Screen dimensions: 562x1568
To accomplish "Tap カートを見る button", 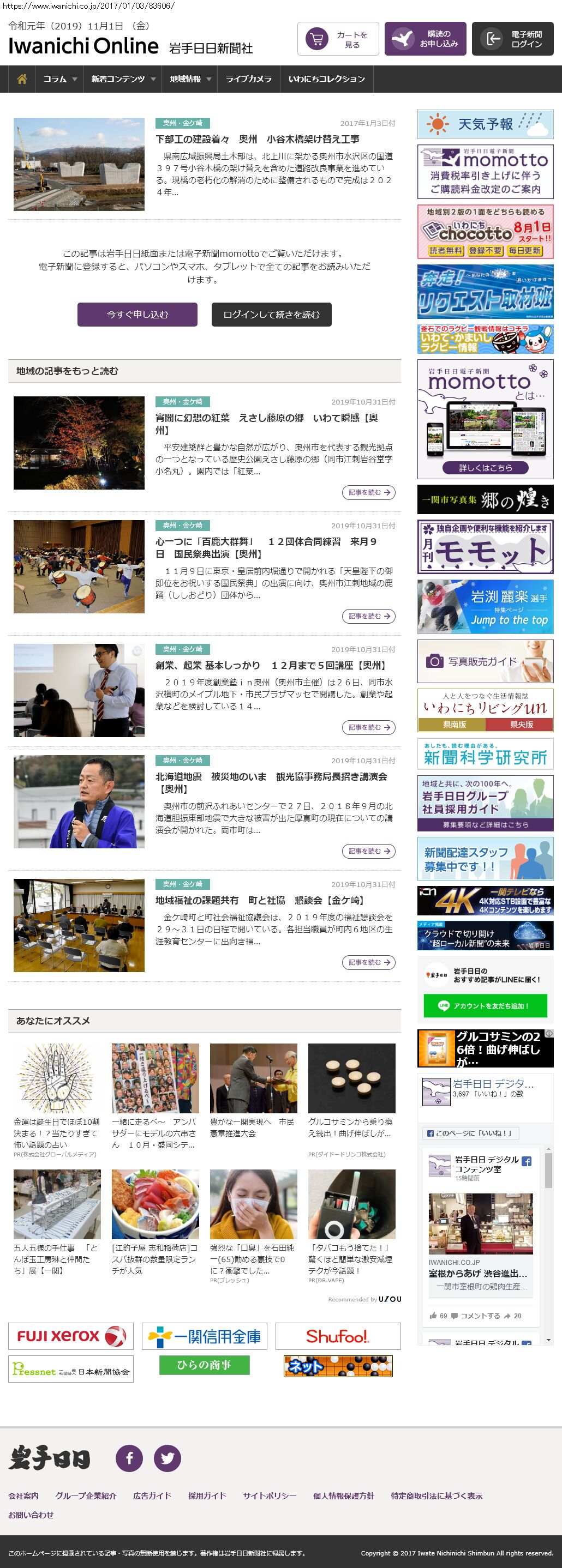I will [338, 40].
